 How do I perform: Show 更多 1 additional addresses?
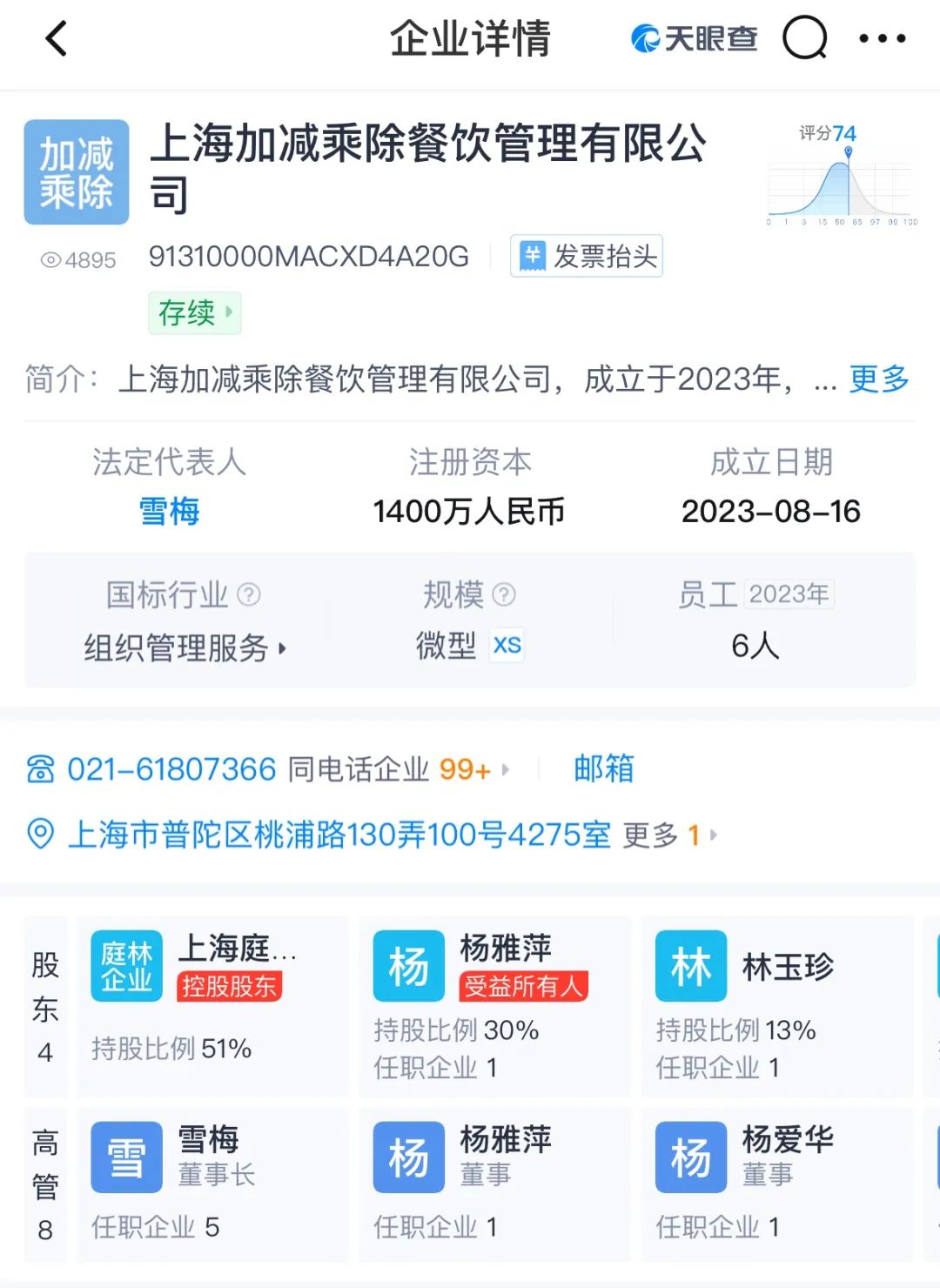(670, 835)
